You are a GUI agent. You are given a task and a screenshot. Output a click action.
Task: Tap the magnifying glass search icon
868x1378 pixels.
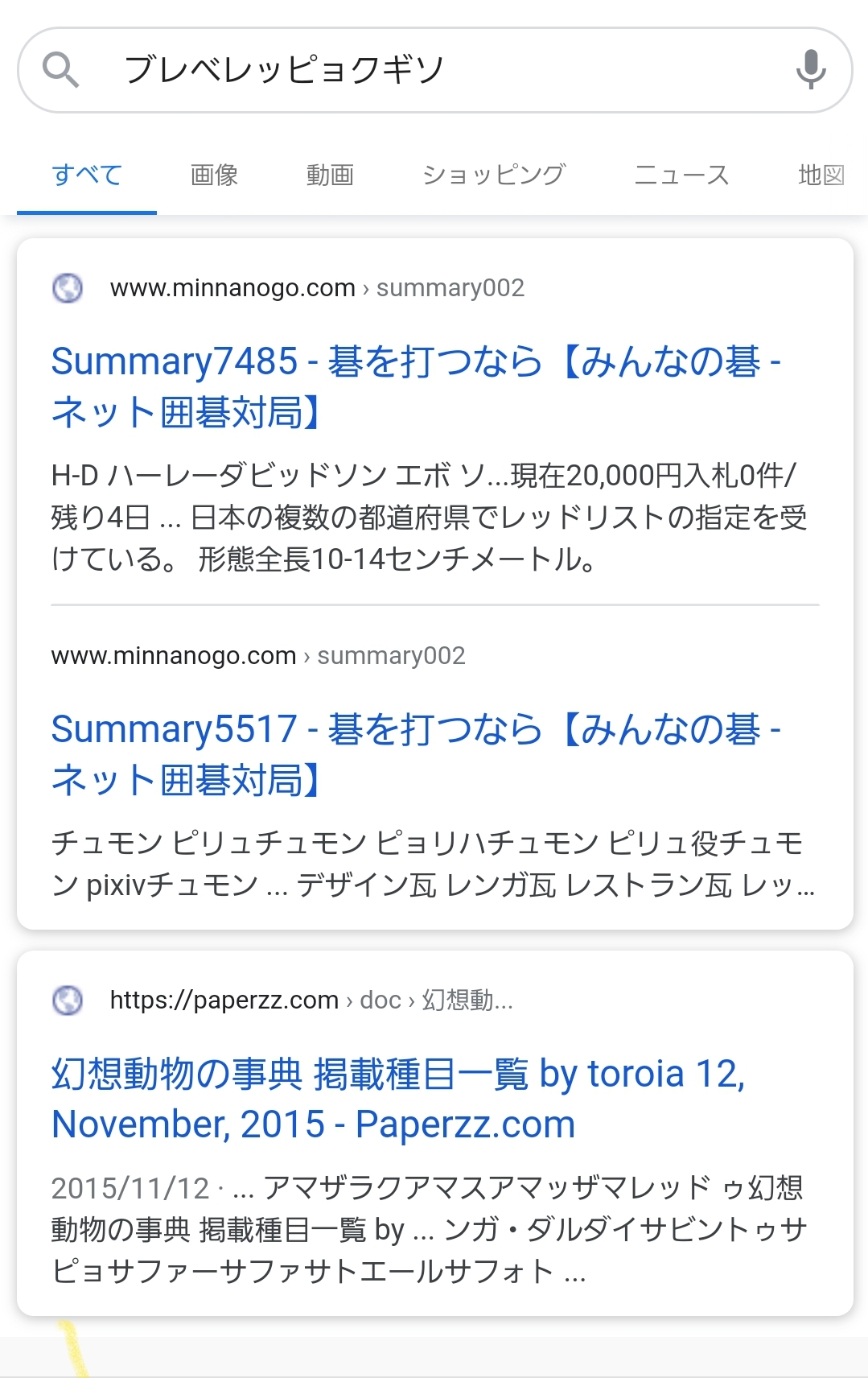click(60, 70)
